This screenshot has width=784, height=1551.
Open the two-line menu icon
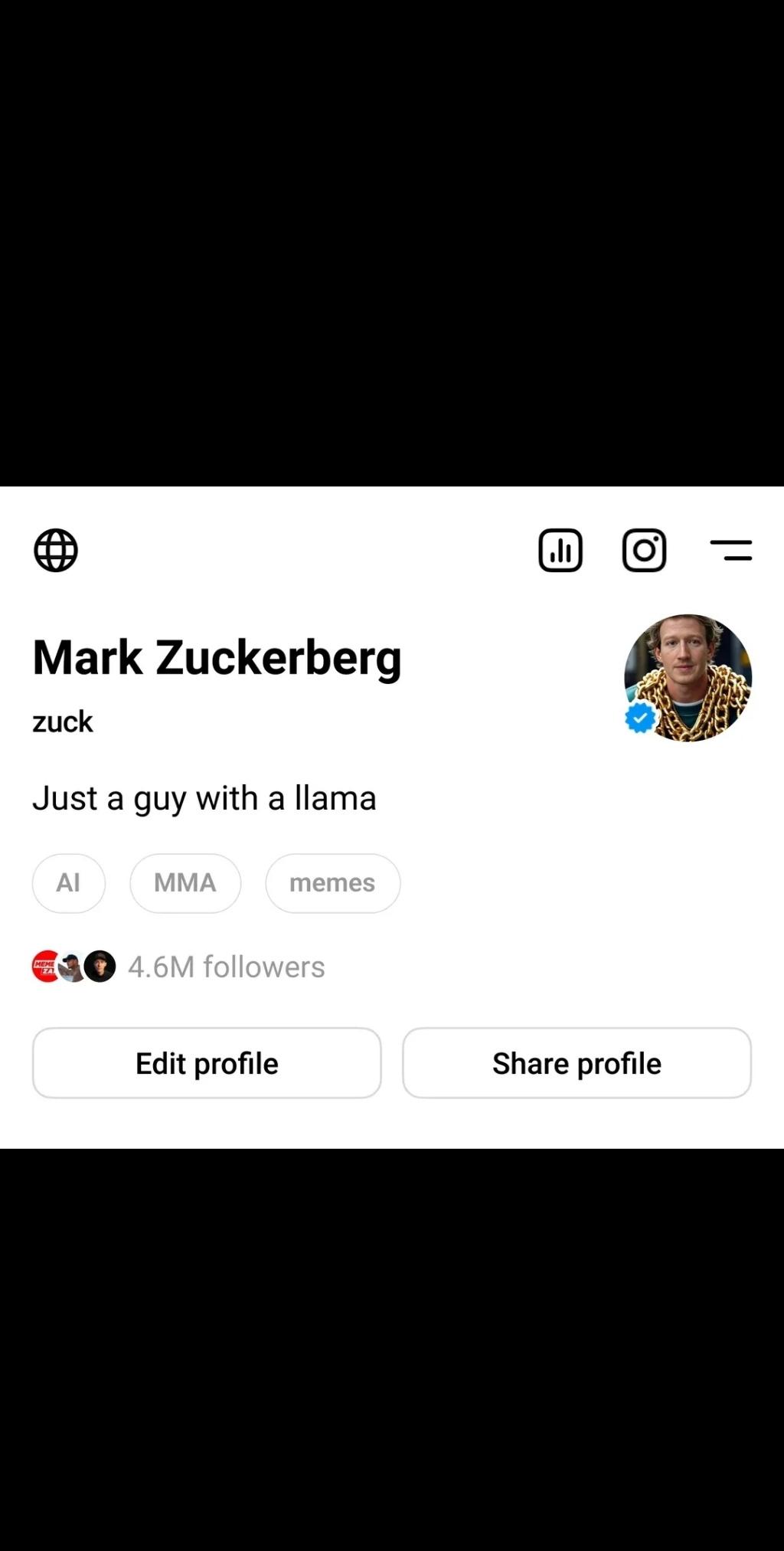pos(731,550)
